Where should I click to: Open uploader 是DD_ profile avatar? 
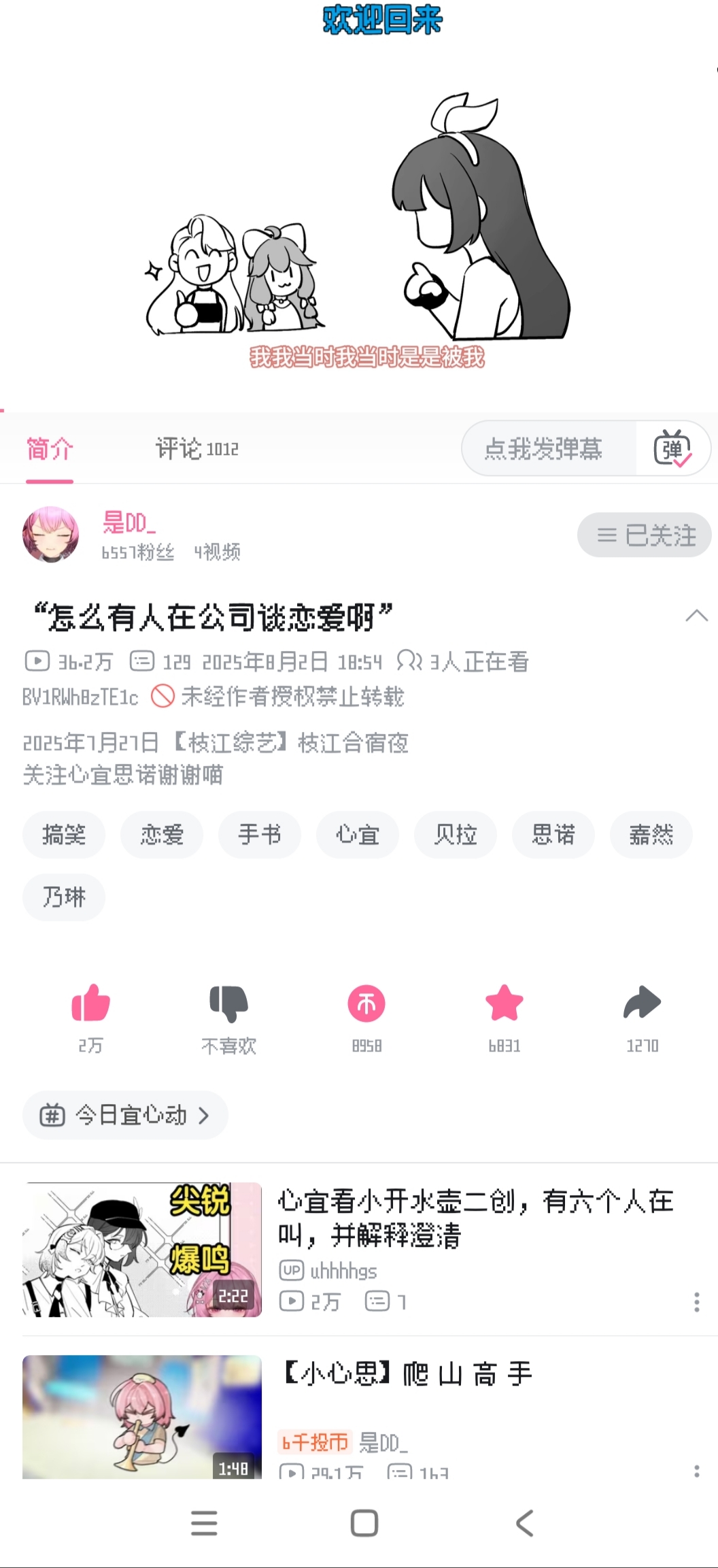tap(50, 534)
